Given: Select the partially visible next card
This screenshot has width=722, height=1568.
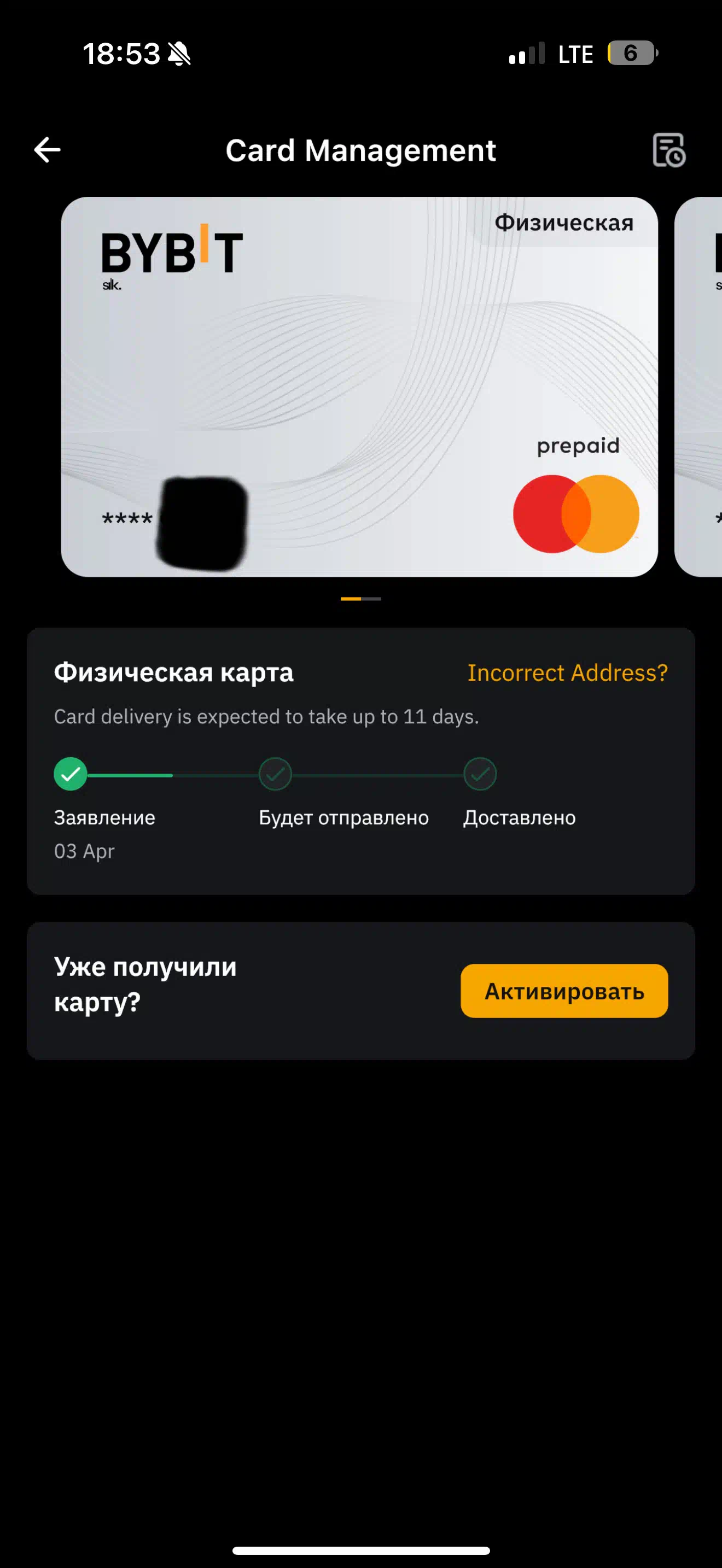Looking at the screenshot, I should pos(699,387).
